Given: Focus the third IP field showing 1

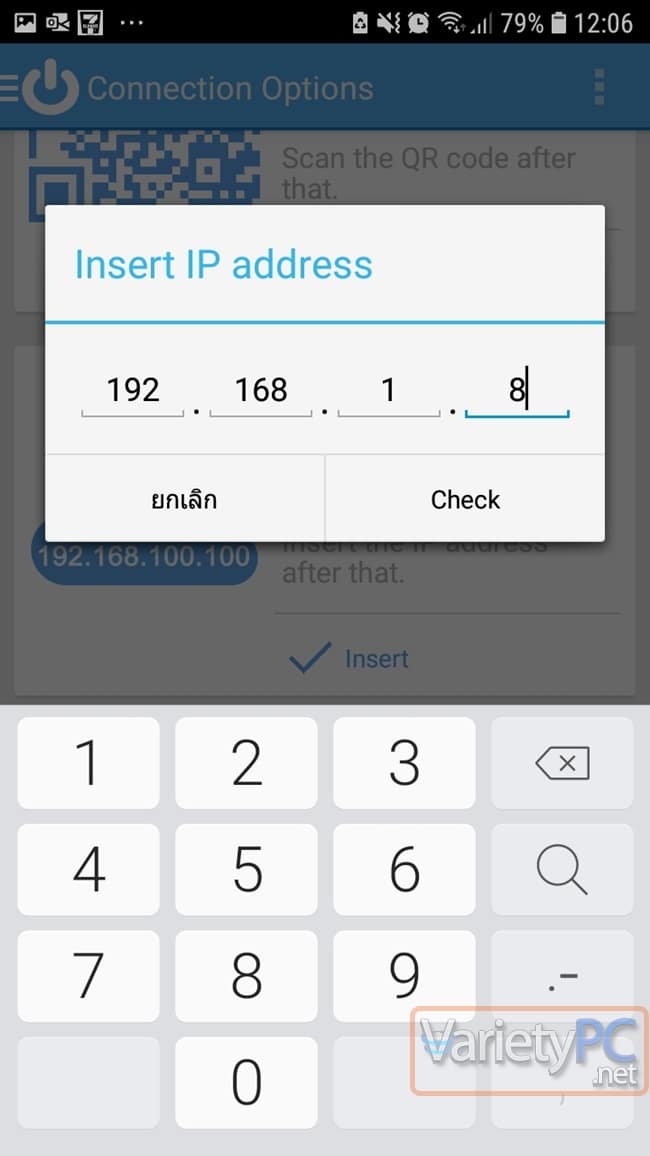Looking at the screenshot, I should point(388,390).
